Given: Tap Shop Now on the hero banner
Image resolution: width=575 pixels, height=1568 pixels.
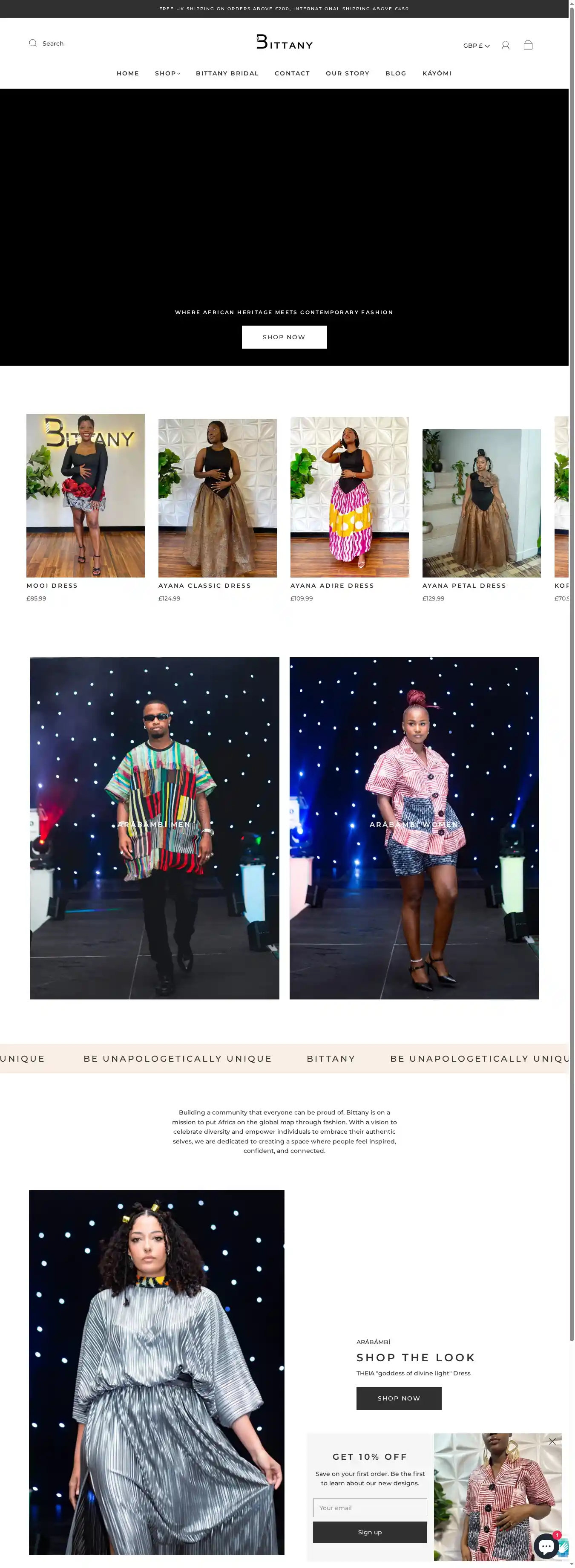Looking at the screenshot, I should pos(284,337).
